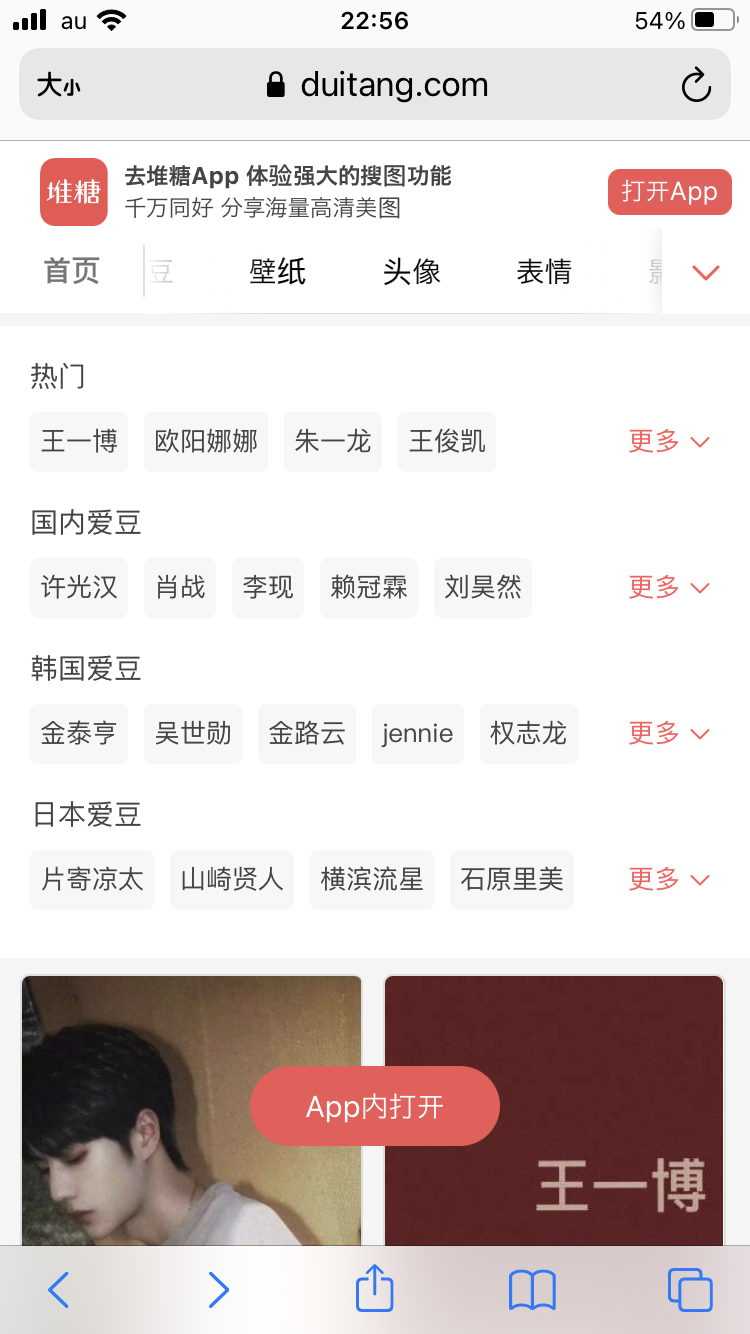Open the Safari share sheet

click(375, 1289)
